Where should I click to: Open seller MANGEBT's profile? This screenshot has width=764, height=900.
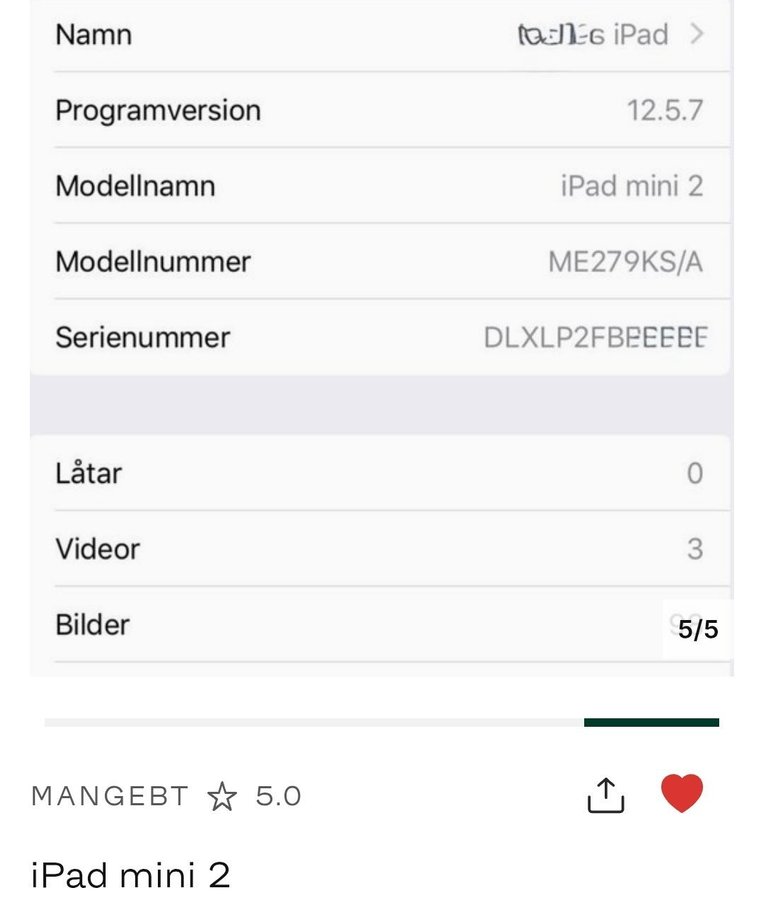(110, 796)
